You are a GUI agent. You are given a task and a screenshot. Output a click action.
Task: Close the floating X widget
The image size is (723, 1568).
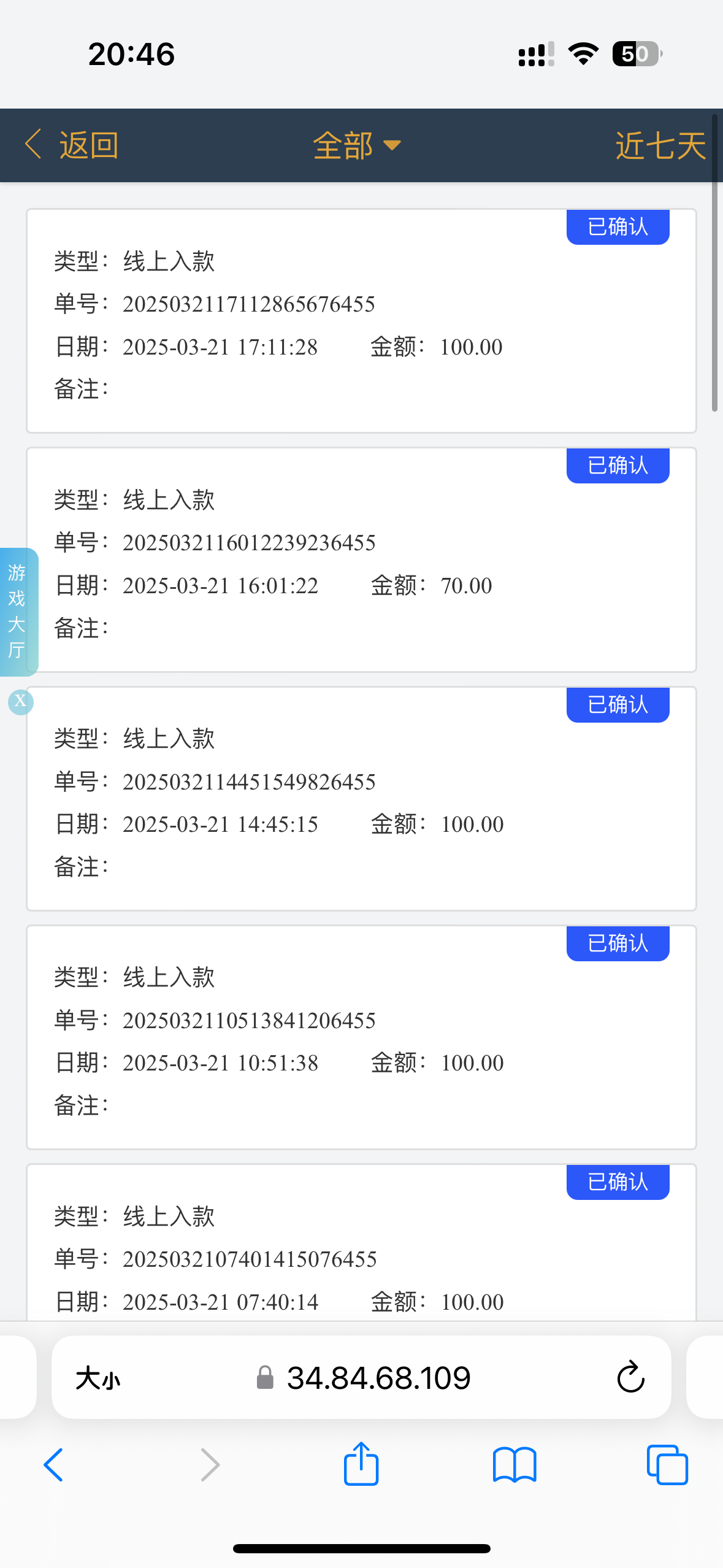[x=20, y=702]
